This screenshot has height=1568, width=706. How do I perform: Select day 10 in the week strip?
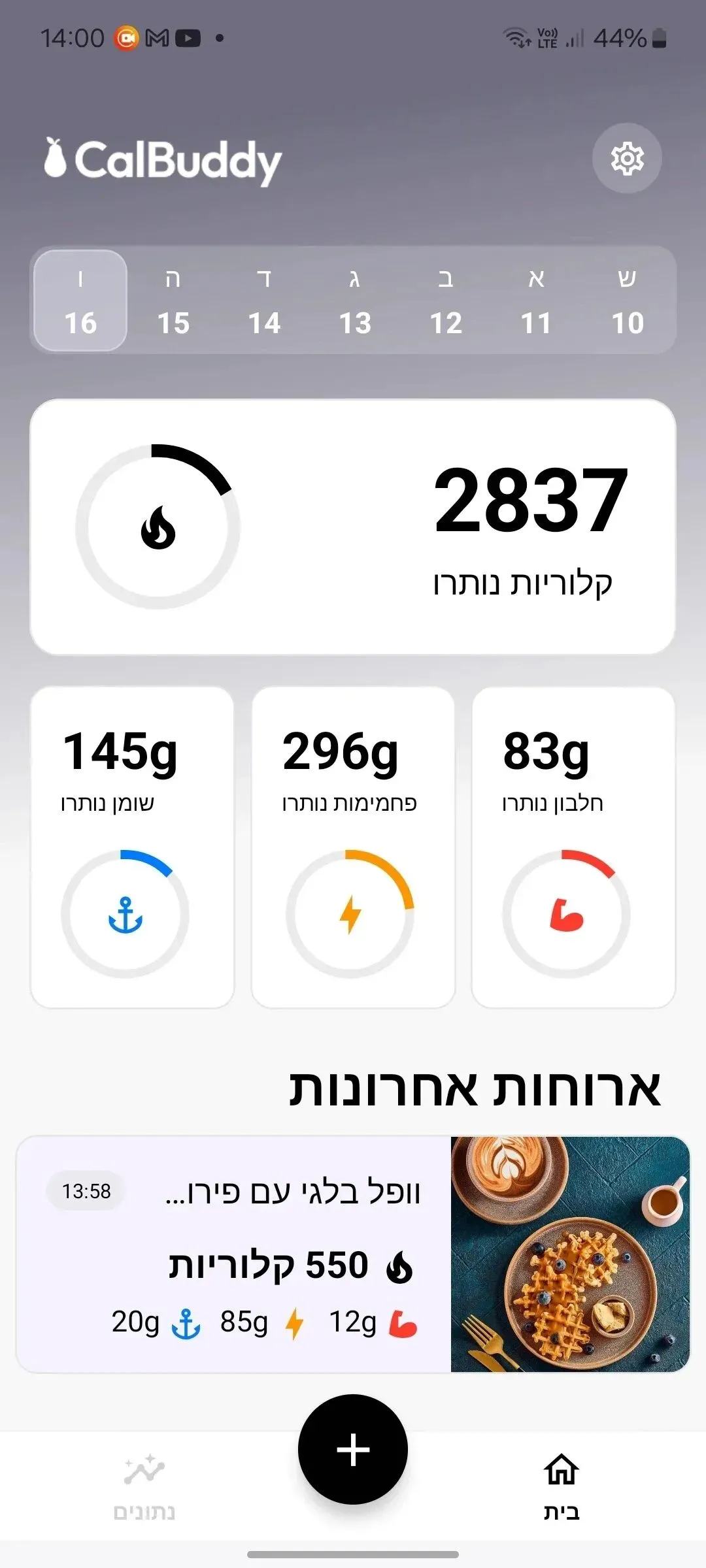click(x=628, y=301)
